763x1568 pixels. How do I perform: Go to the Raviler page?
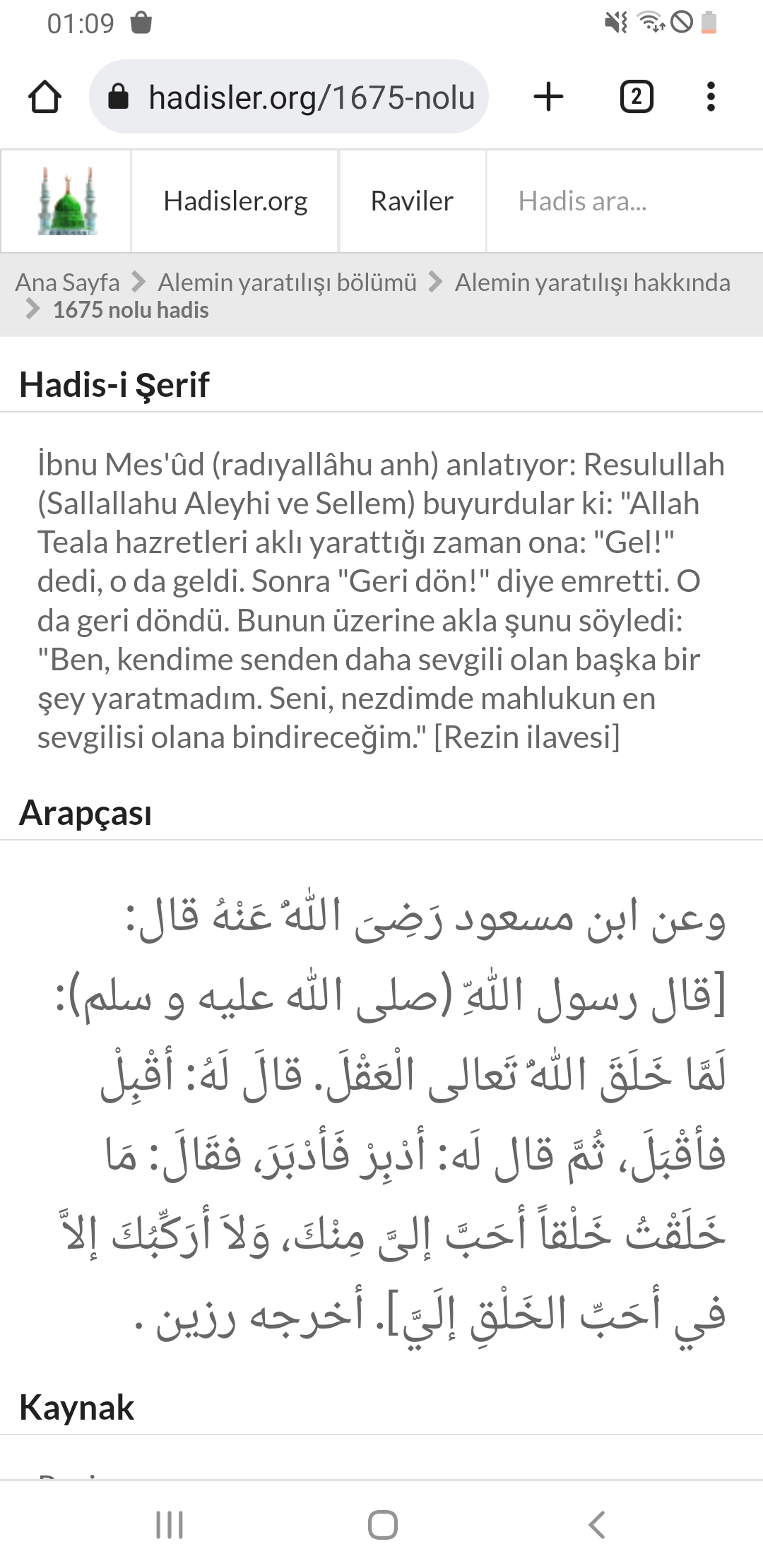coord(412,201)
